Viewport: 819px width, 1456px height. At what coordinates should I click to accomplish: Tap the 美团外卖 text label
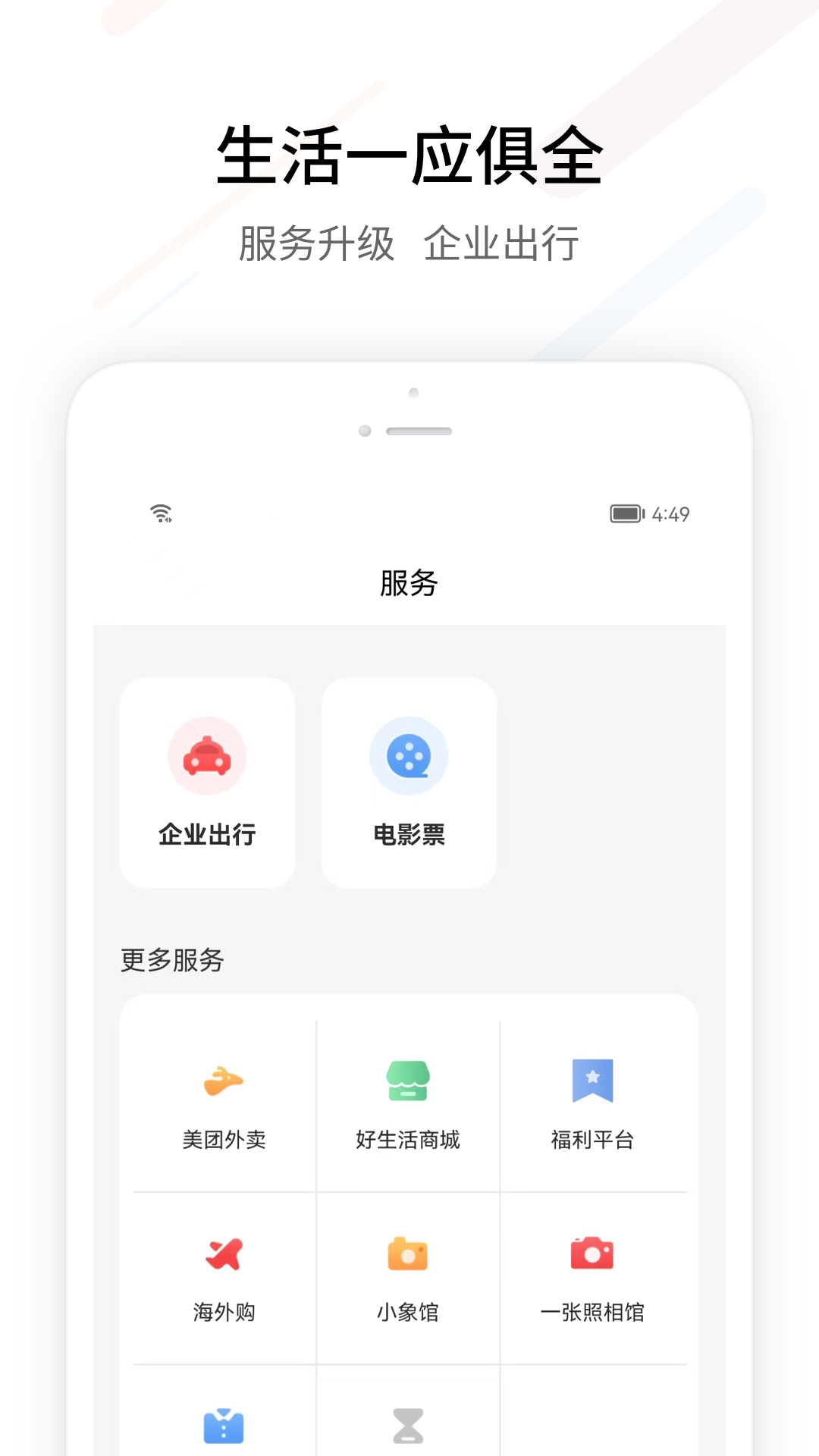(x=221, y=1138)
